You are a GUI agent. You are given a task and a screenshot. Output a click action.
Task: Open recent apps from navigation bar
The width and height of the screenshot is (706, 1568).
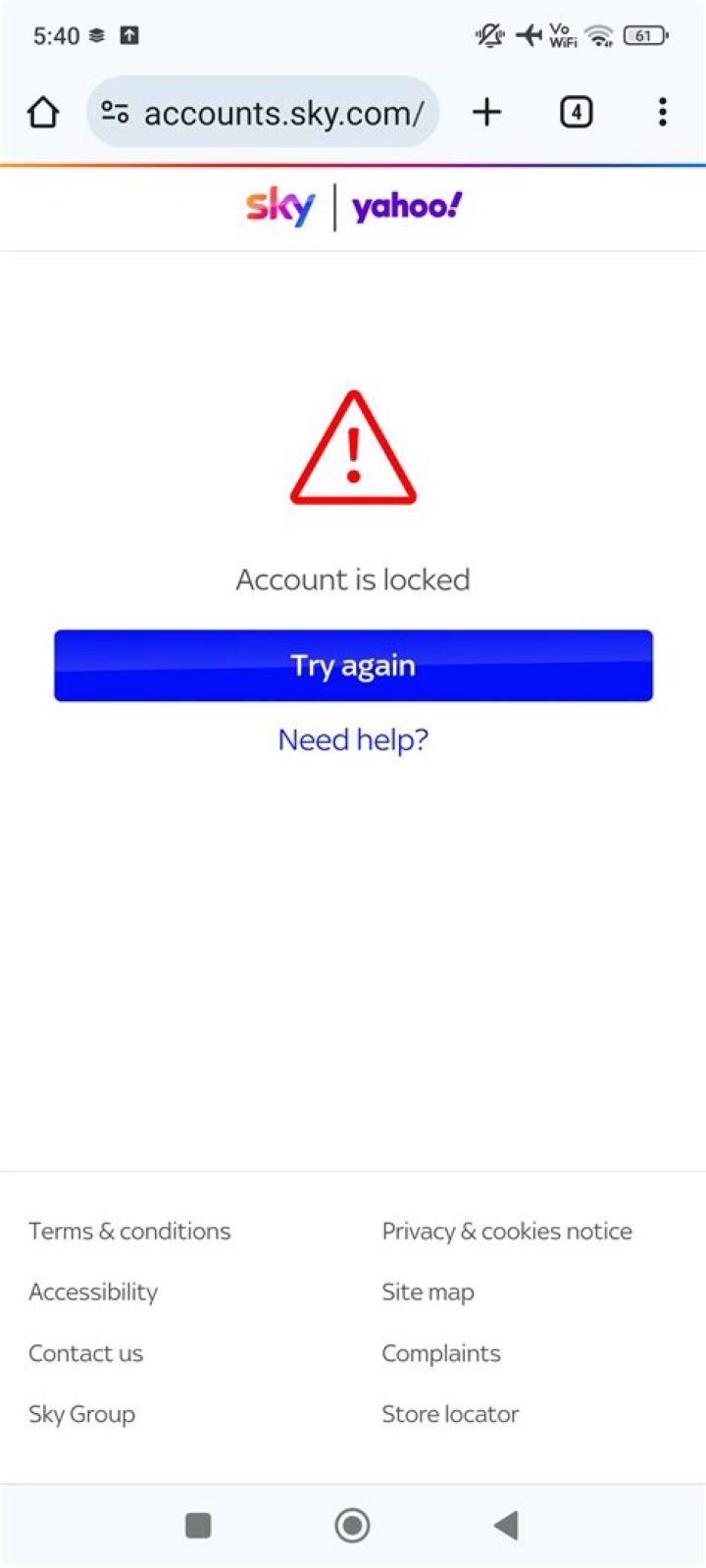pos(198,1525)
